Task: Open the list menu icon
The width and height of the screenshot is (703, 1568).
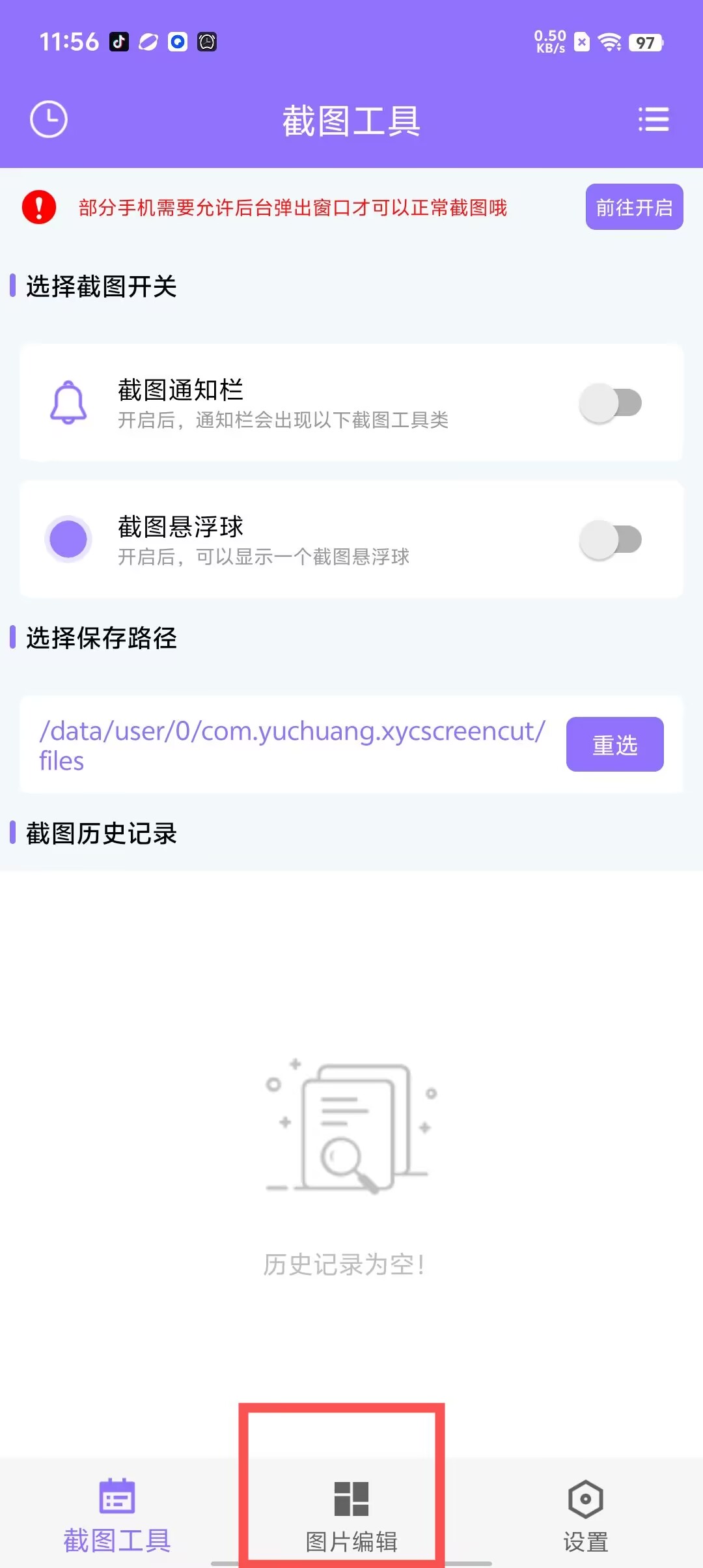Action: click(653, 119)
